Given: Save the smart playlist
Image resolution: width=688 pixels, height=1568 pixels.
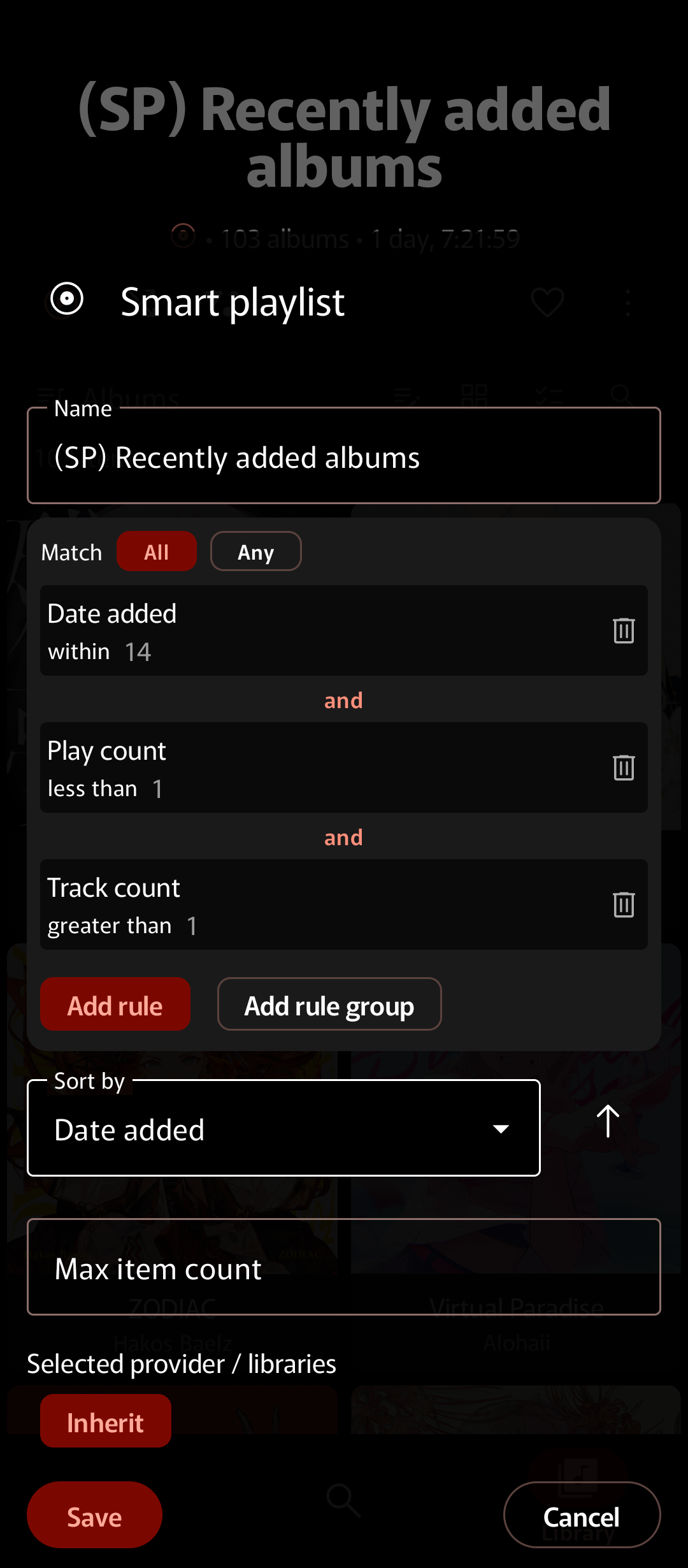Looking at the screenshot, I should (94, 1516).
